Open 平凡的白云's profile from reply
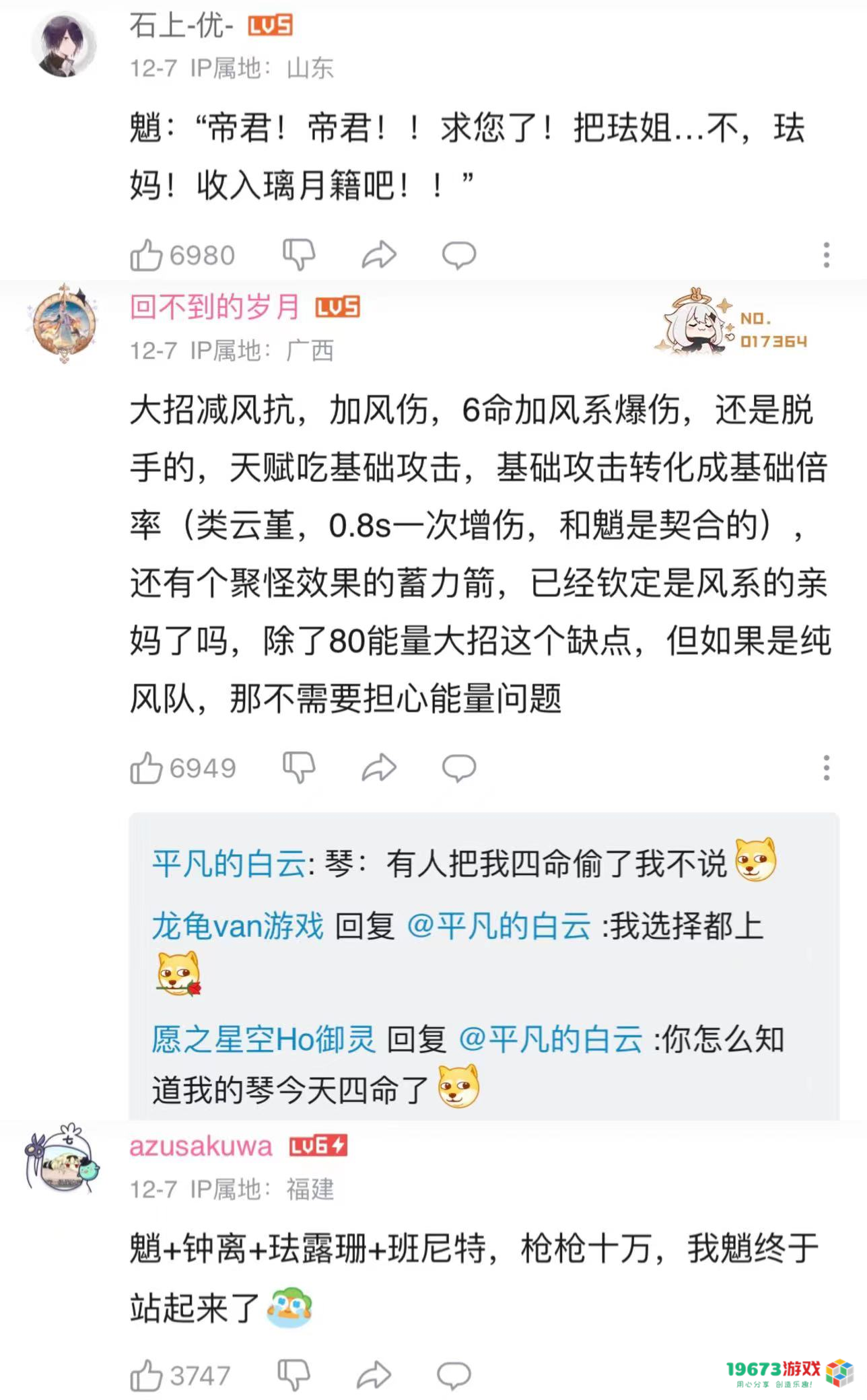This screenshot has height=1400, width=867. coord(229,864)
